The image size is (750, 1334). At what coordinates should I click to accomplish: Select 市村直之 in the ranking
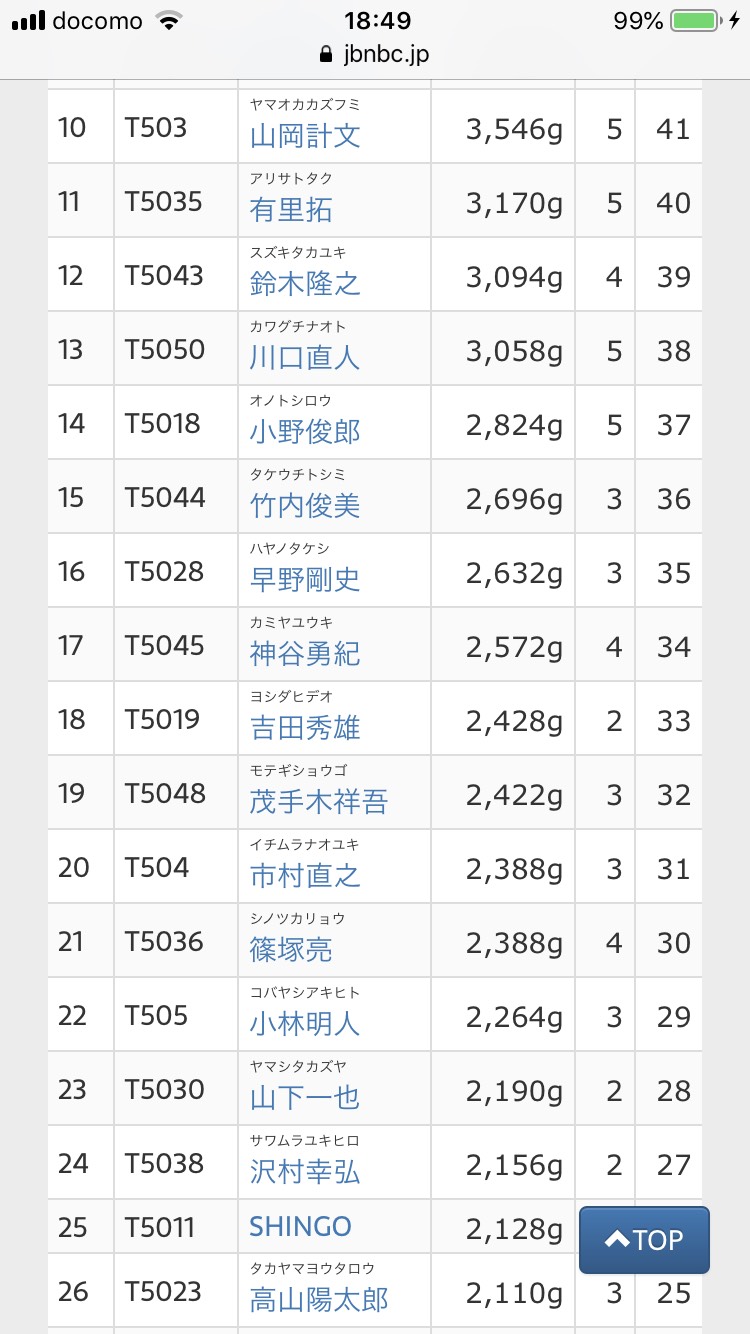305,875
